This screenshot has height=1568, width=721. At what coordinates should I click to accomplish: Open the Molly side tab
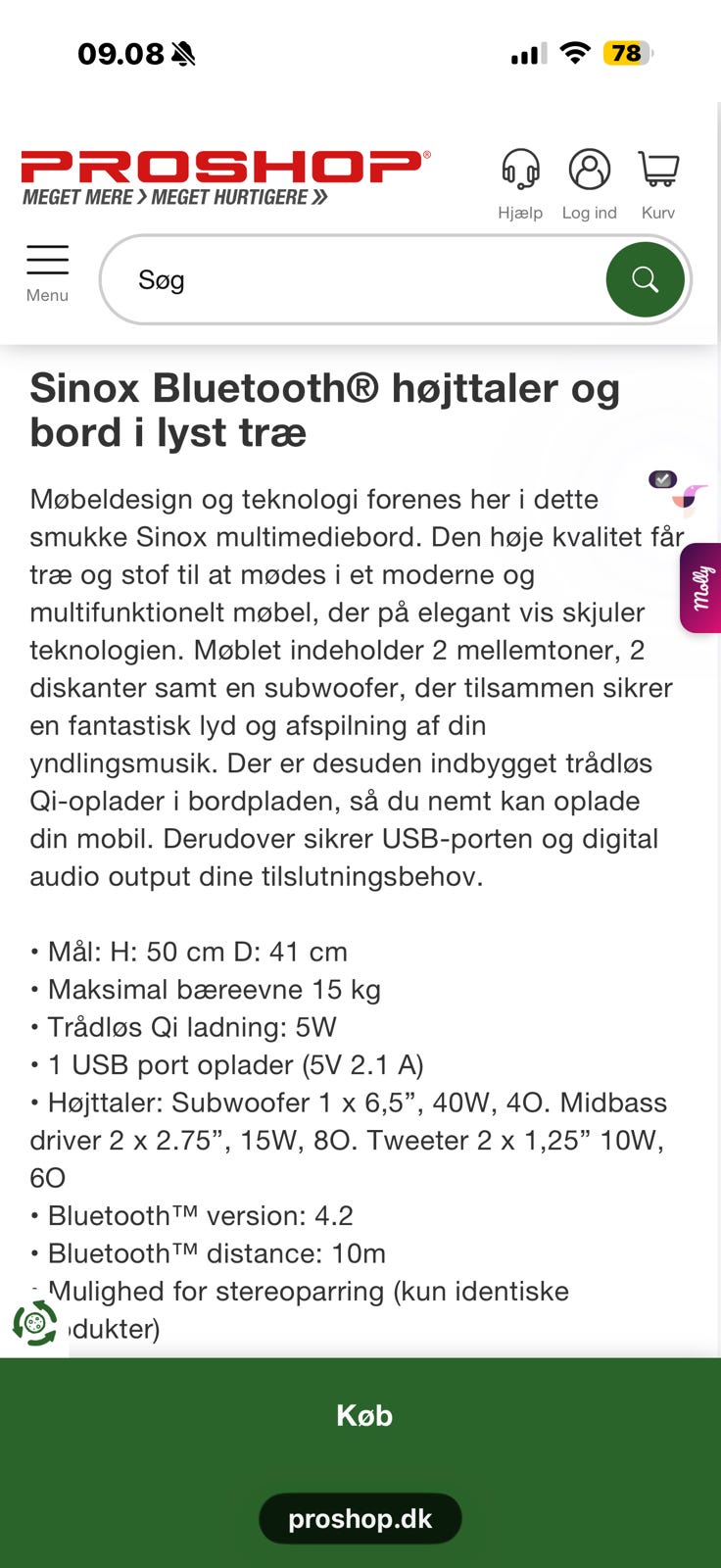(x=701, y=588)
